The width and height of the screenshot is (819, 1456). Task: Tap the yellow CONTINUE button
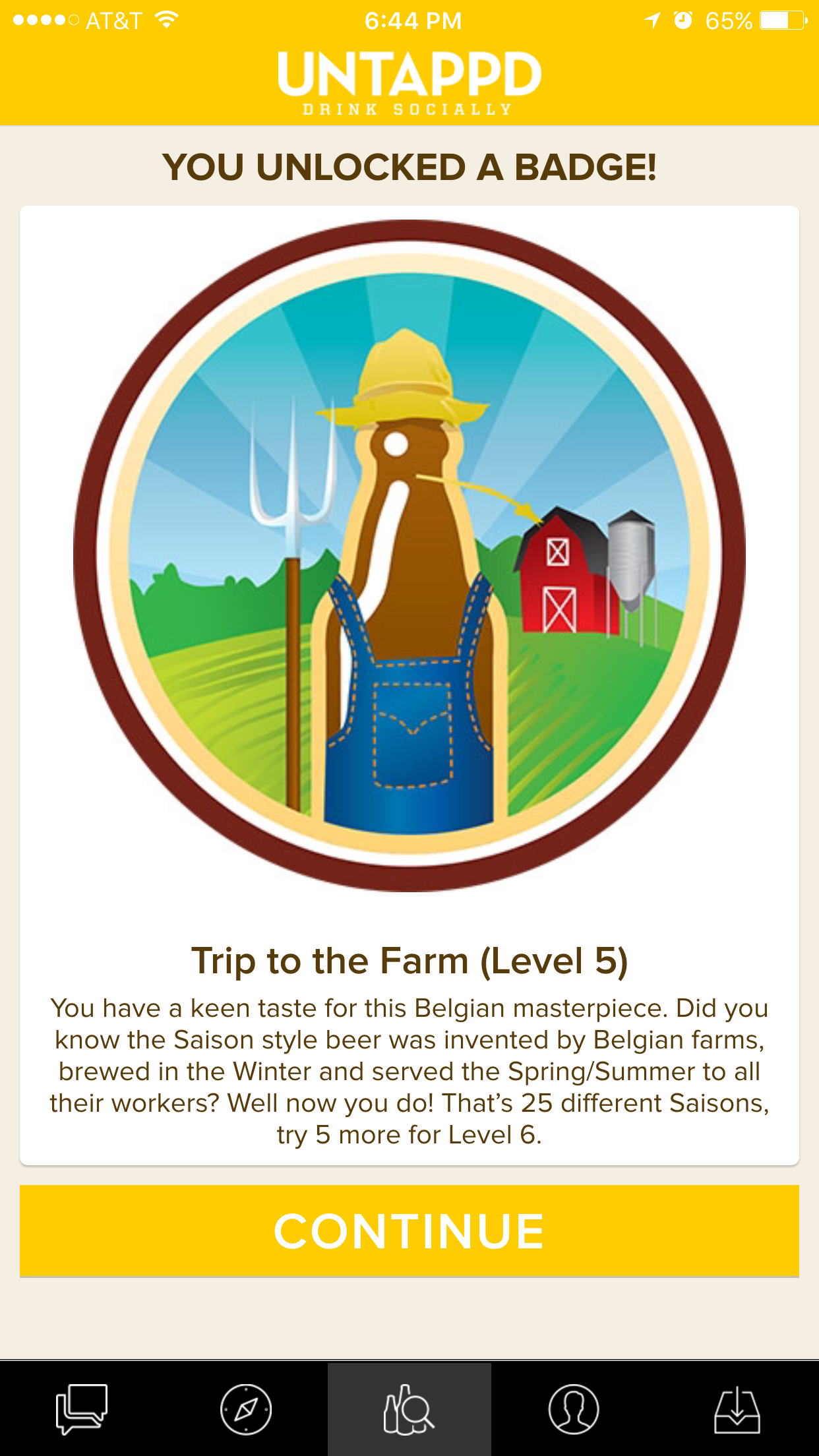click(409, 1231)
